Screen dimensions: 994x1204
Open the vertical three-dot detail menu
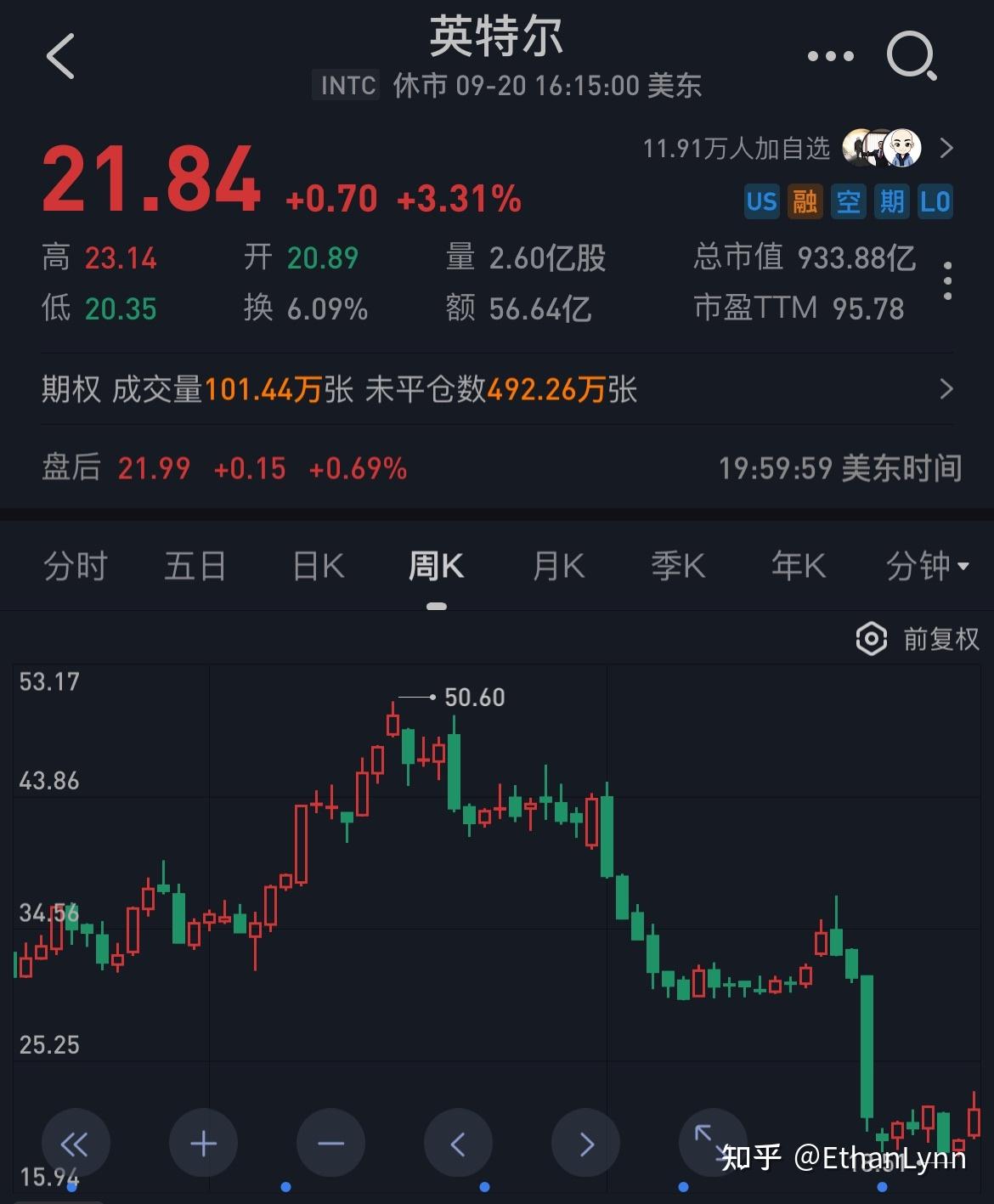(x=946, y=281)
